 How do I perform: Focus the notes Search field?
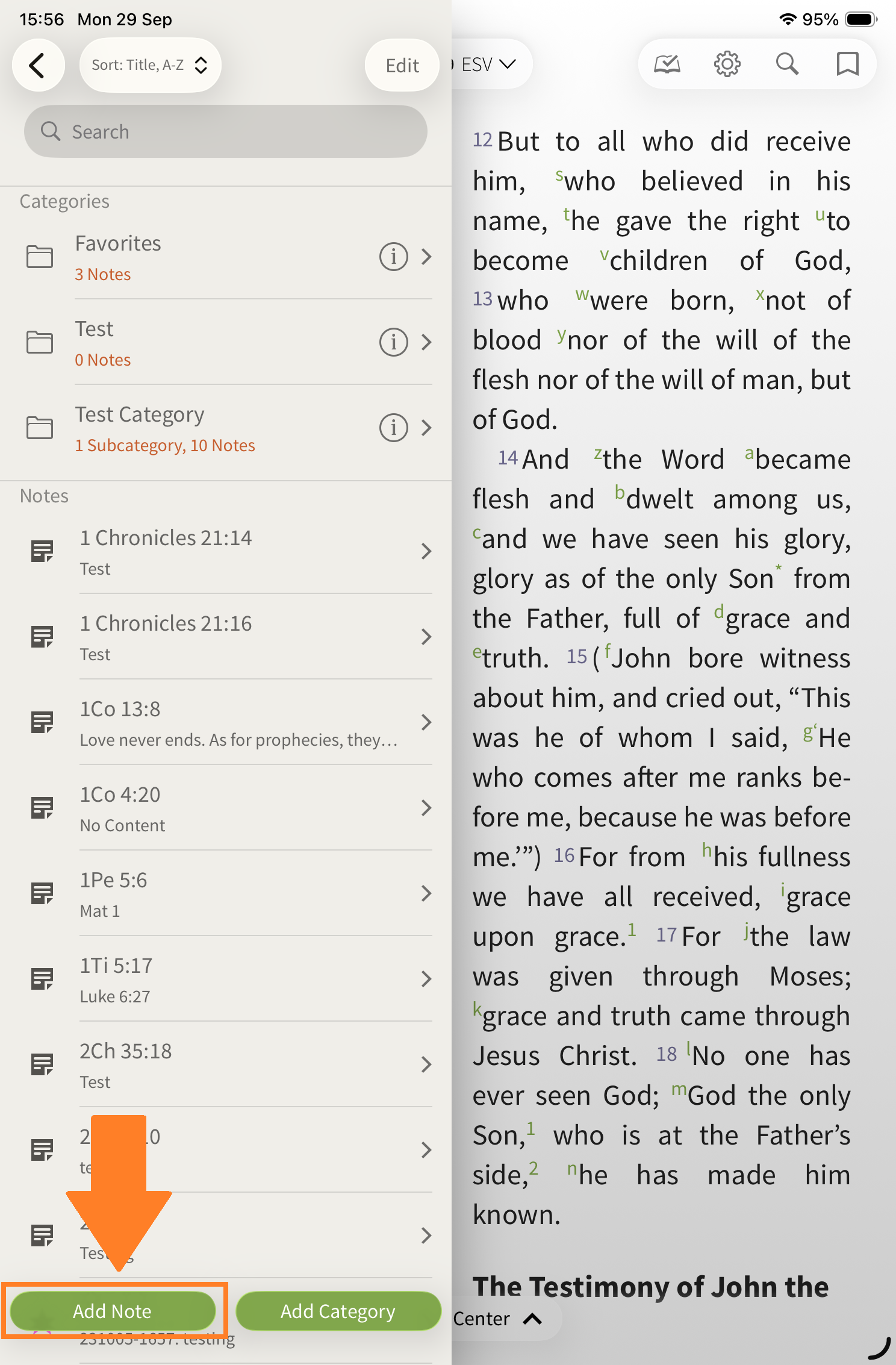(x=226, y=131)
